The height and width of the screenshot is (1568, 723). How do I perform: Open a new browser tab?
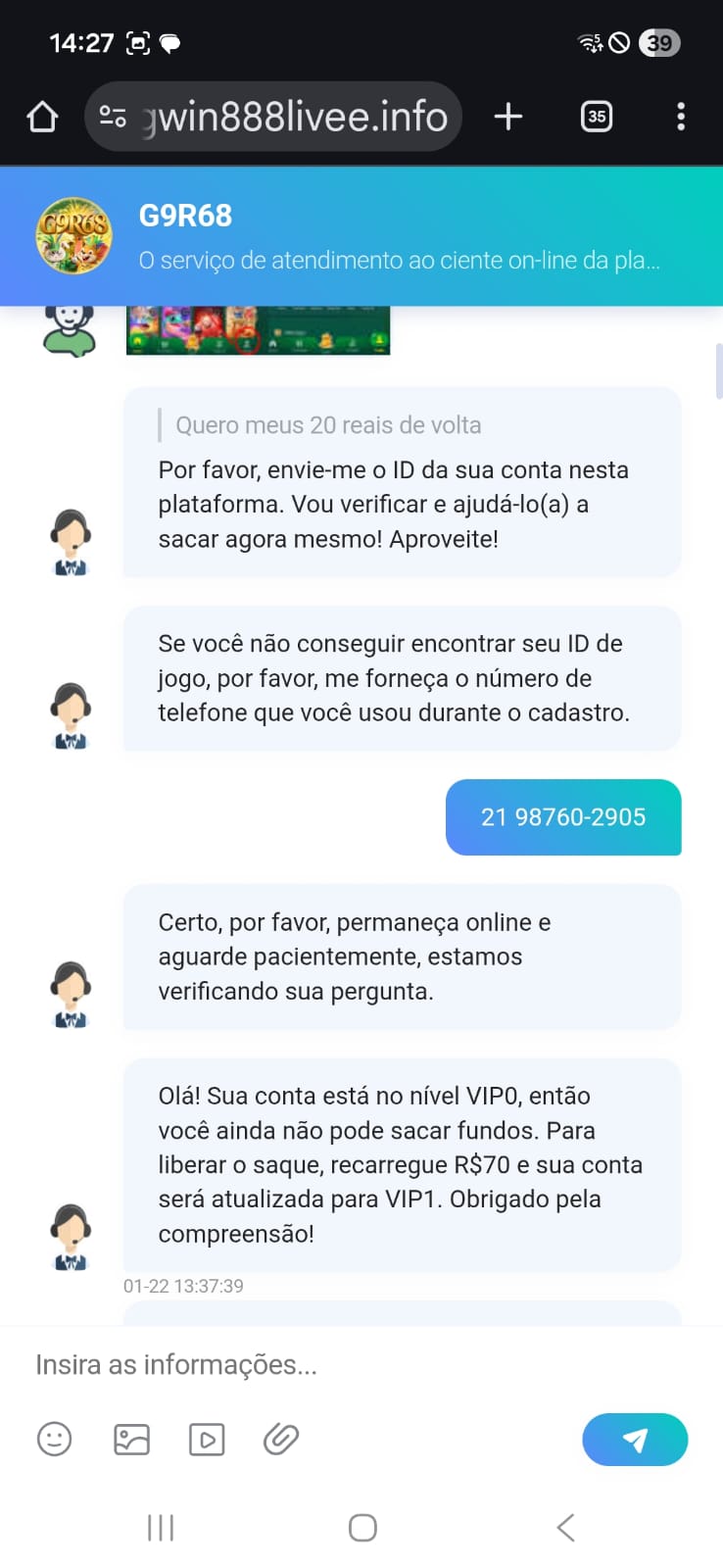pyautogui.click(x=508, y=118)
